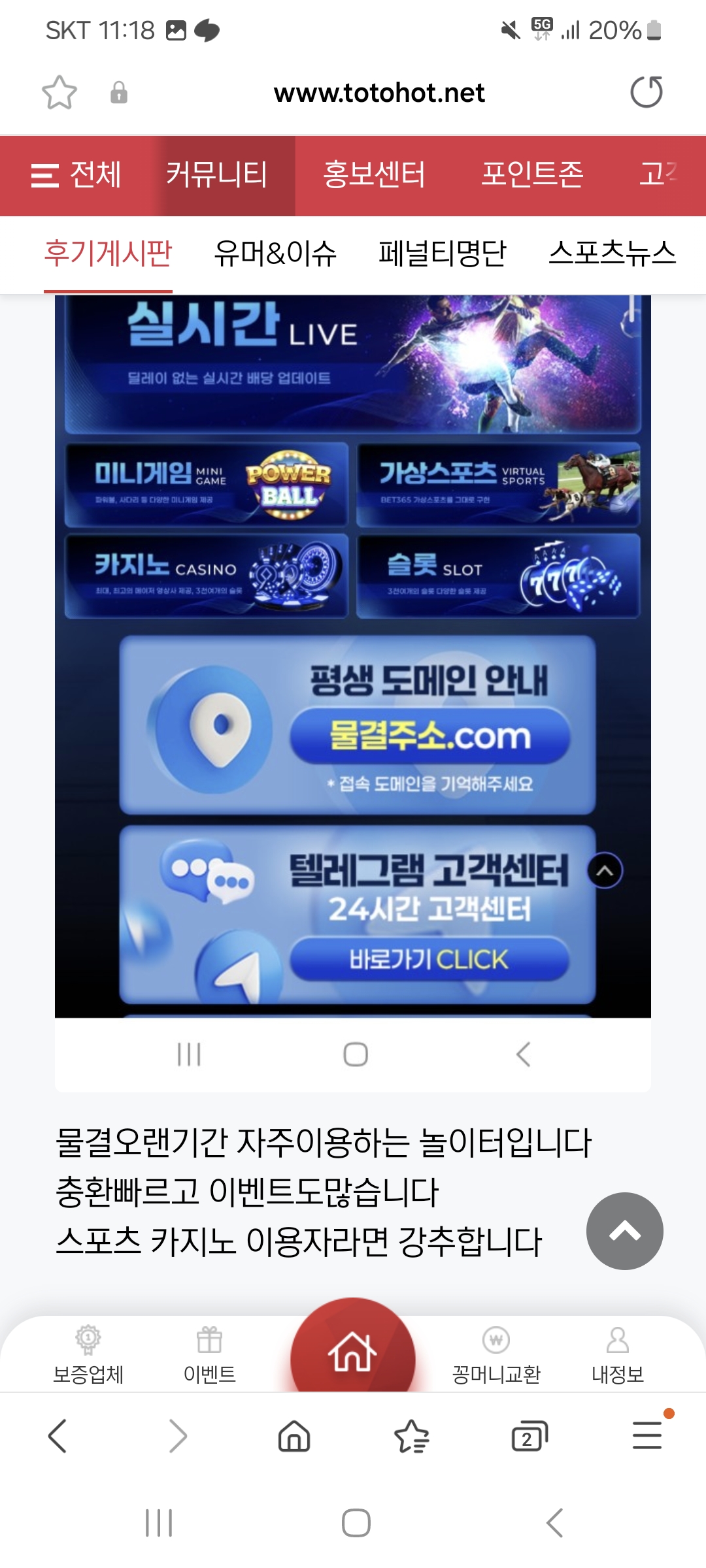This screenshot has height=1568, width=706.
Task: Bookmark this page with the star icon
Action: coord(59,93)
